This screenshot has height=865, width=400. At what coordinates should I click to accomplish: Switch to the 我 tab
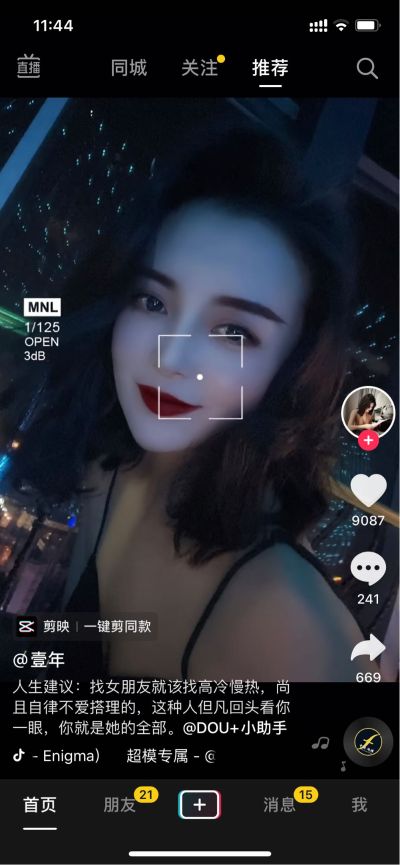359,805
